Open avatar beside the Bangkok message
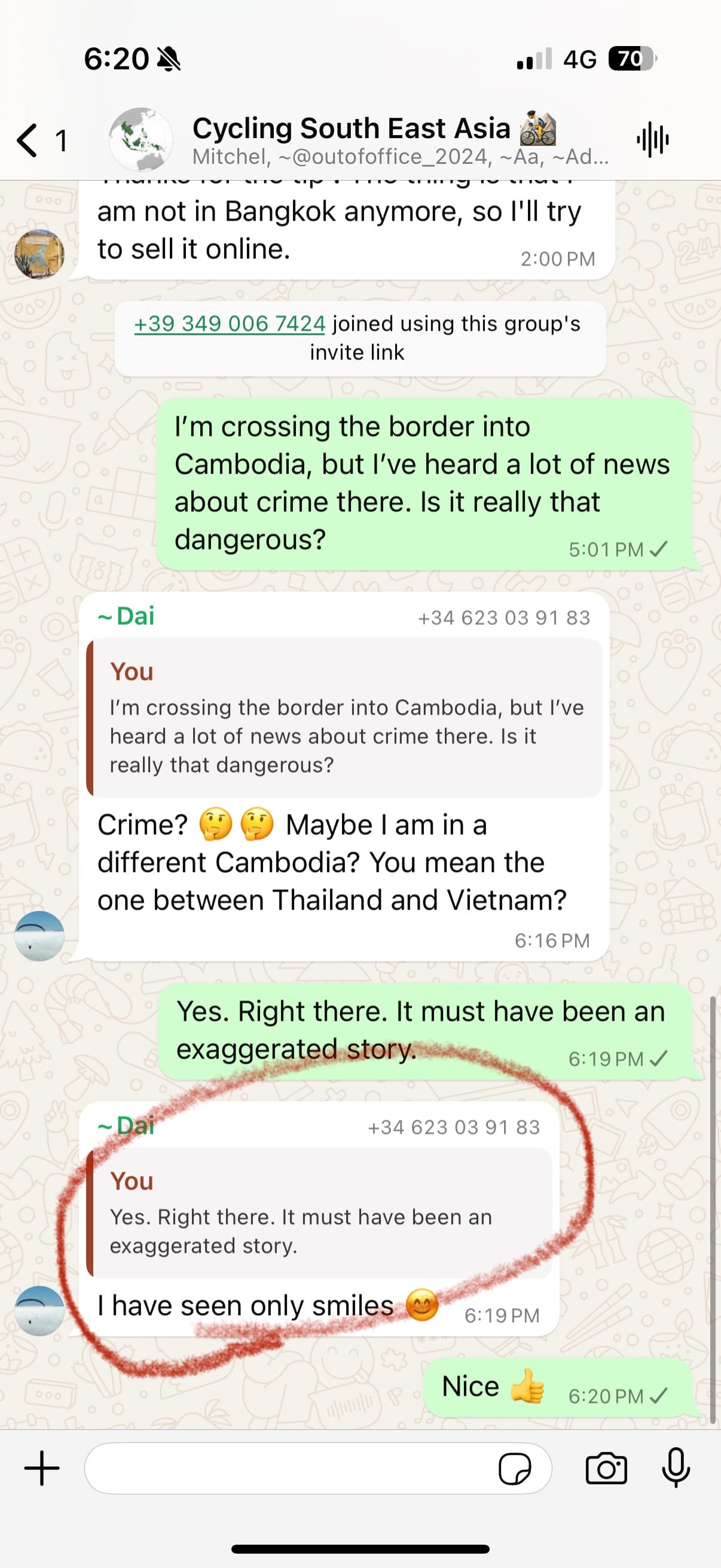Viewport: 721px width, 1568px height. tap(39, 254)
